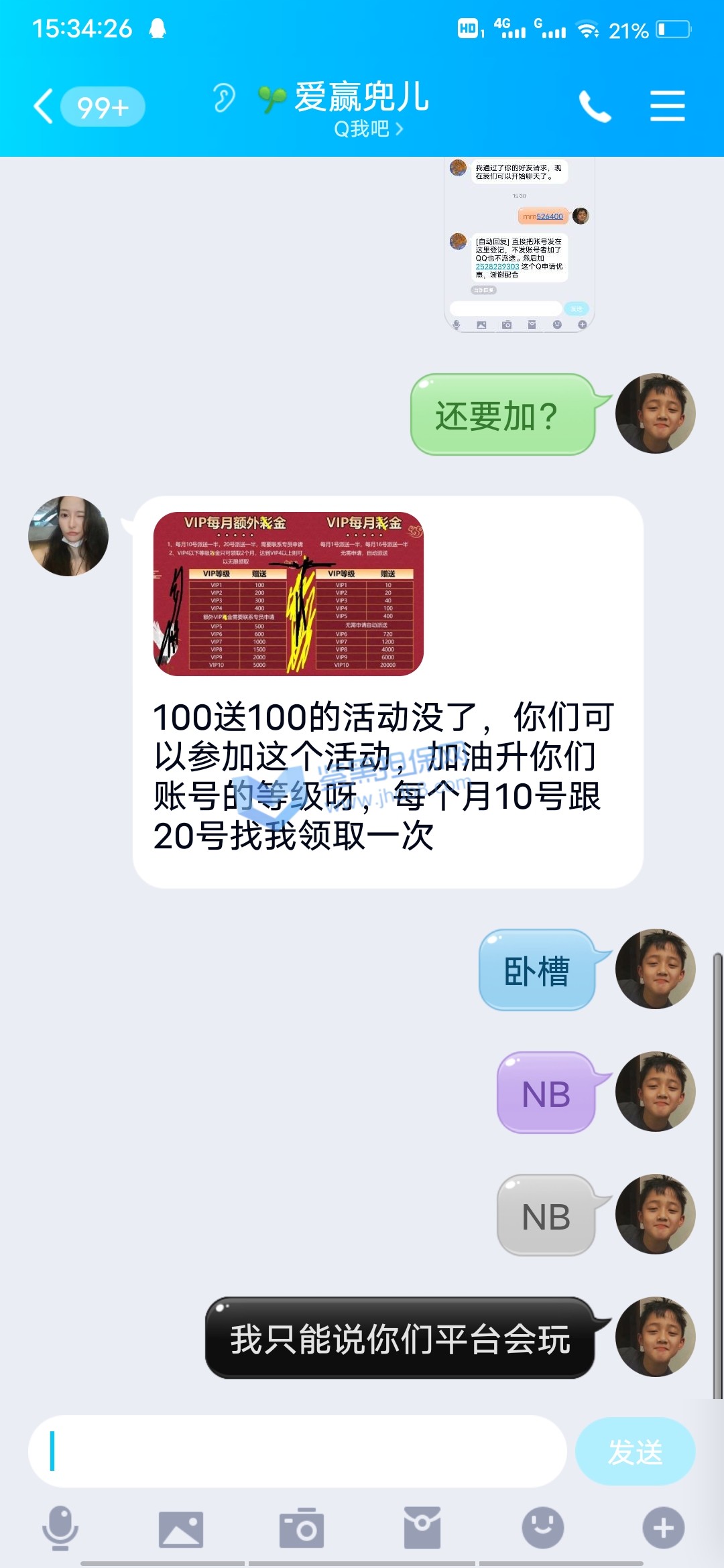
Task: Open the chat settings menu
Action: click(667, 107)
